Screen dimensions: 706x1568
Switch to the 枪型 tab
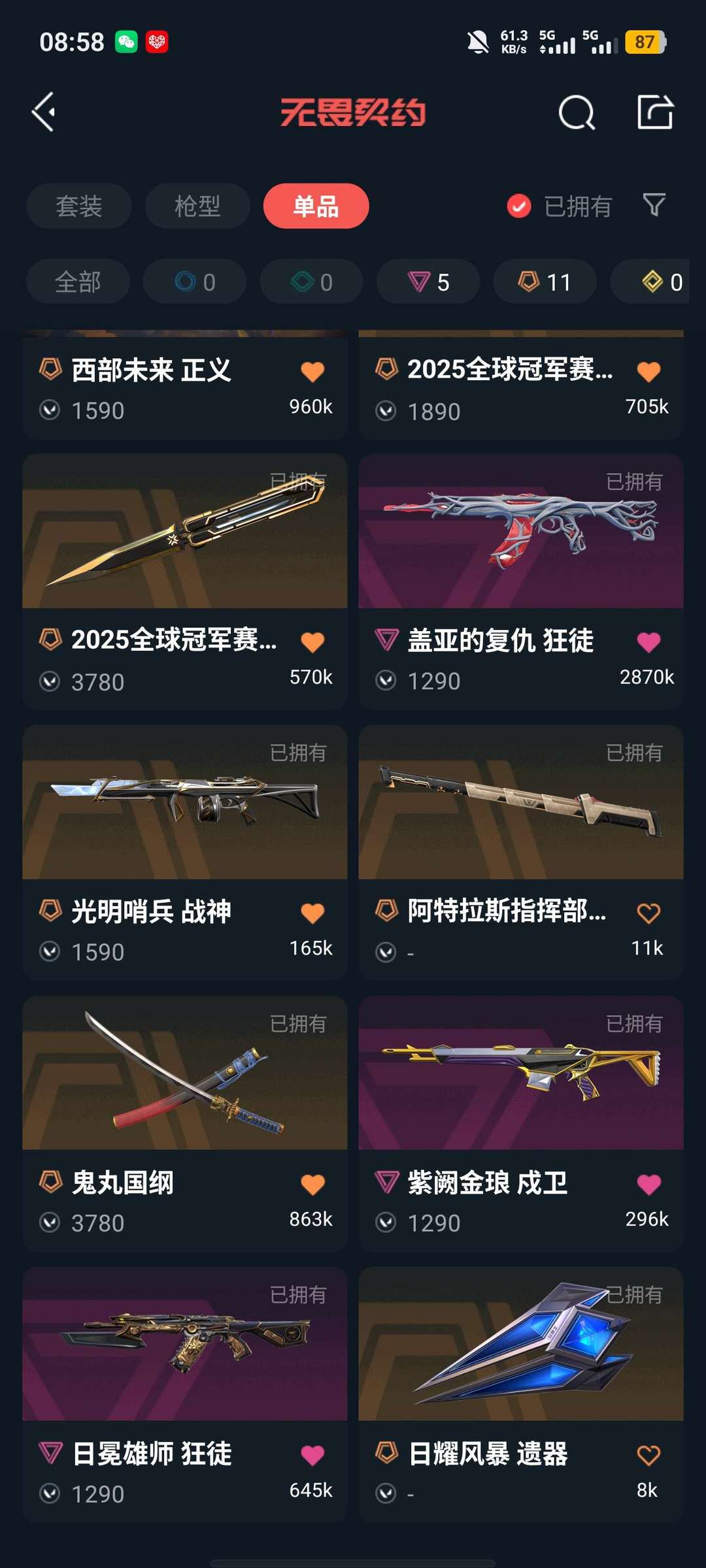point(197,206)
